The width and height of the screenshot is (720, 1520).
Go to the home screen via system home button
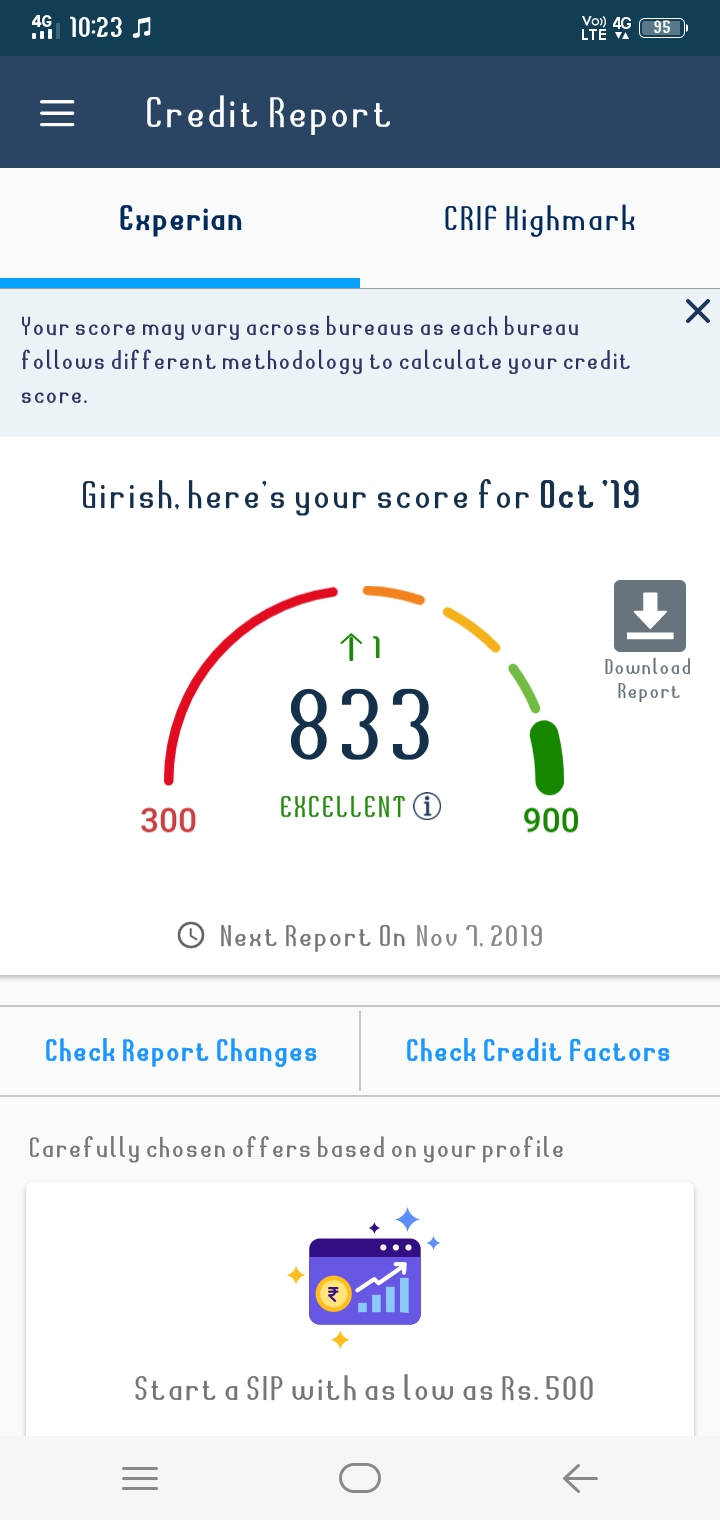360,1478
